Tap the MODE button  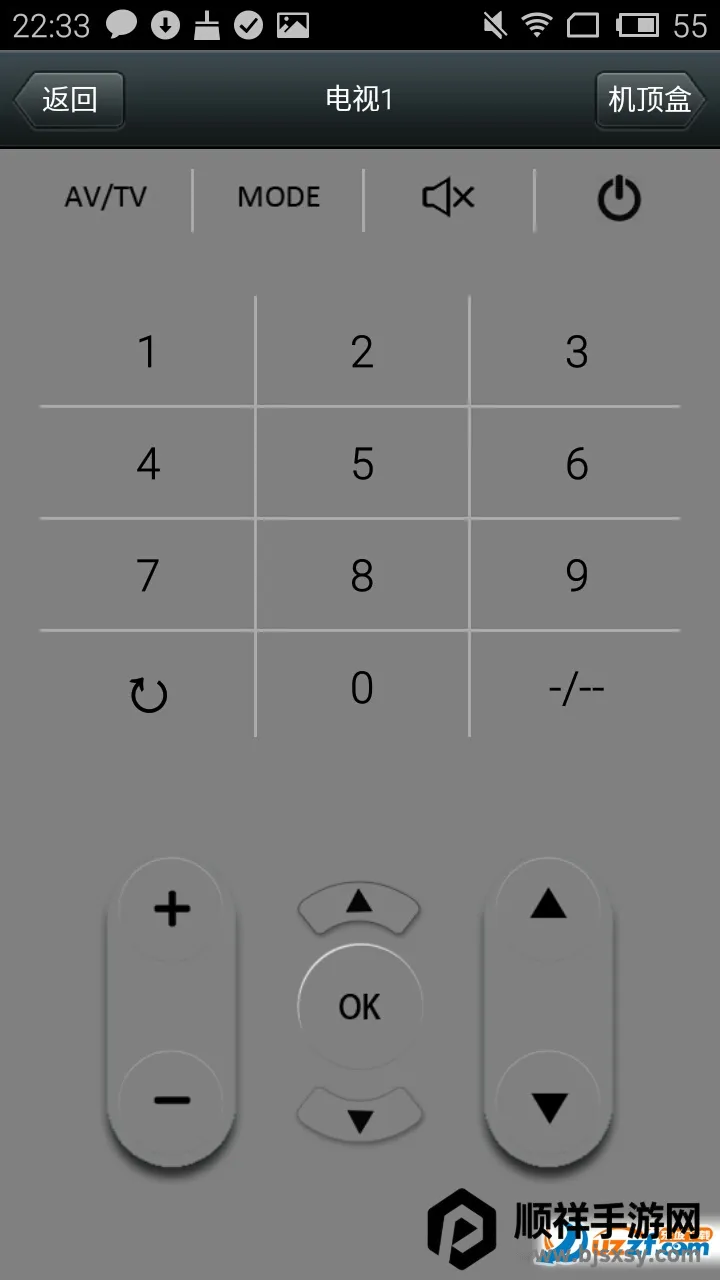coord(278,197)
